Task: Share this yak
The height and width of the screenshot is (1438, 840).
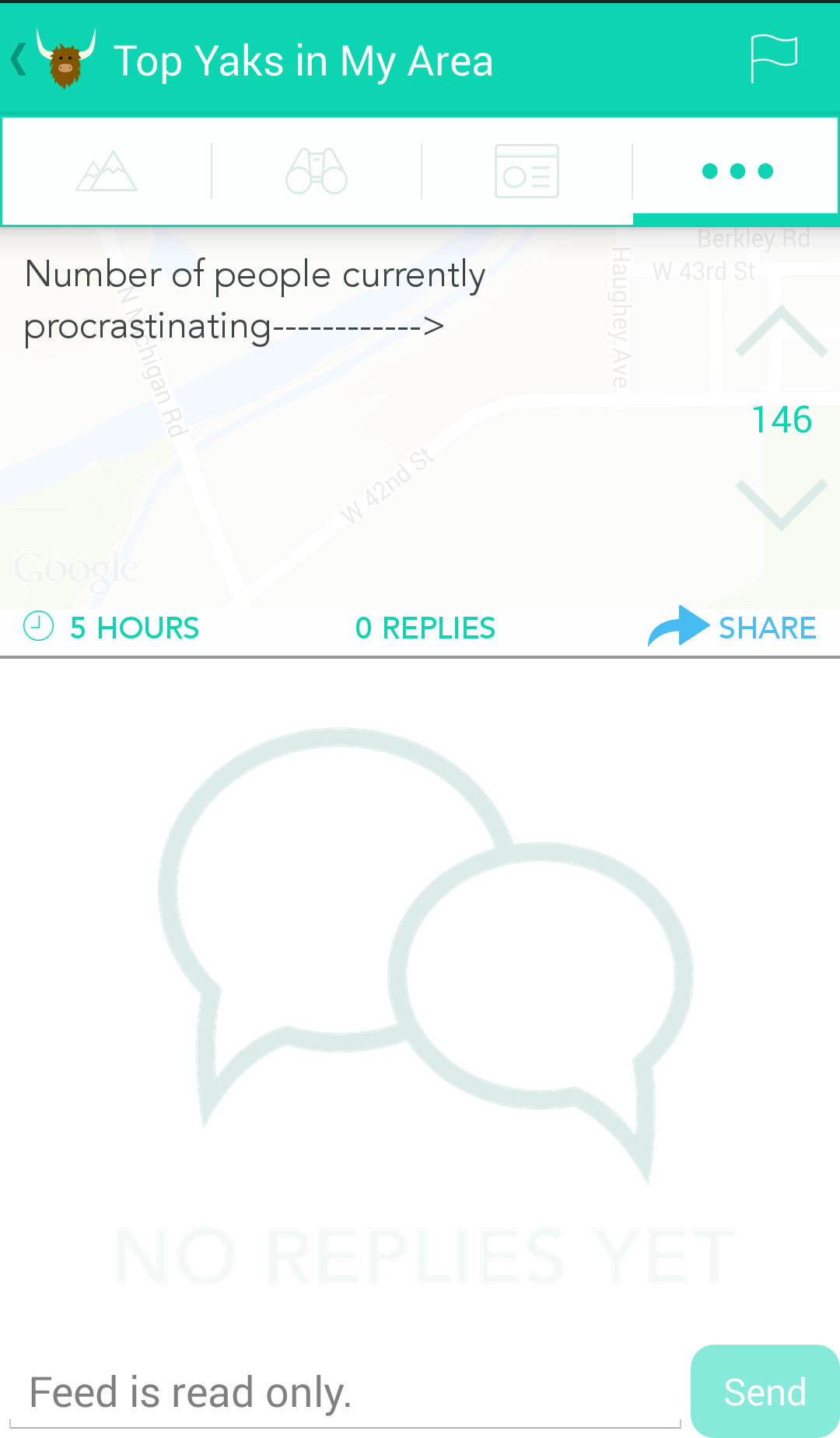Action: point(733,627)
